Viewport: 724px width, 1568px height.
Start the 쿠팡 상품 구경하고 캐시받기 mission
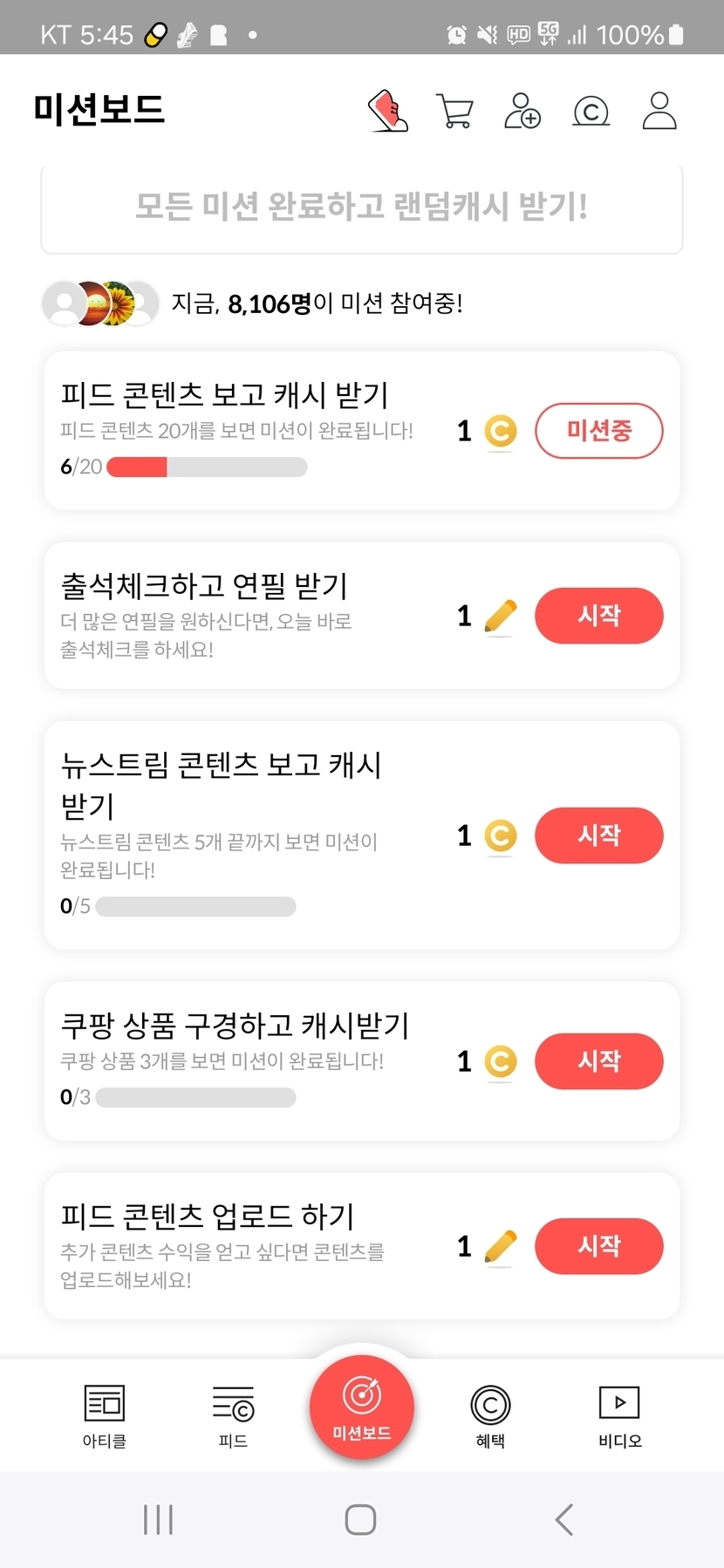coord(598,1061)
